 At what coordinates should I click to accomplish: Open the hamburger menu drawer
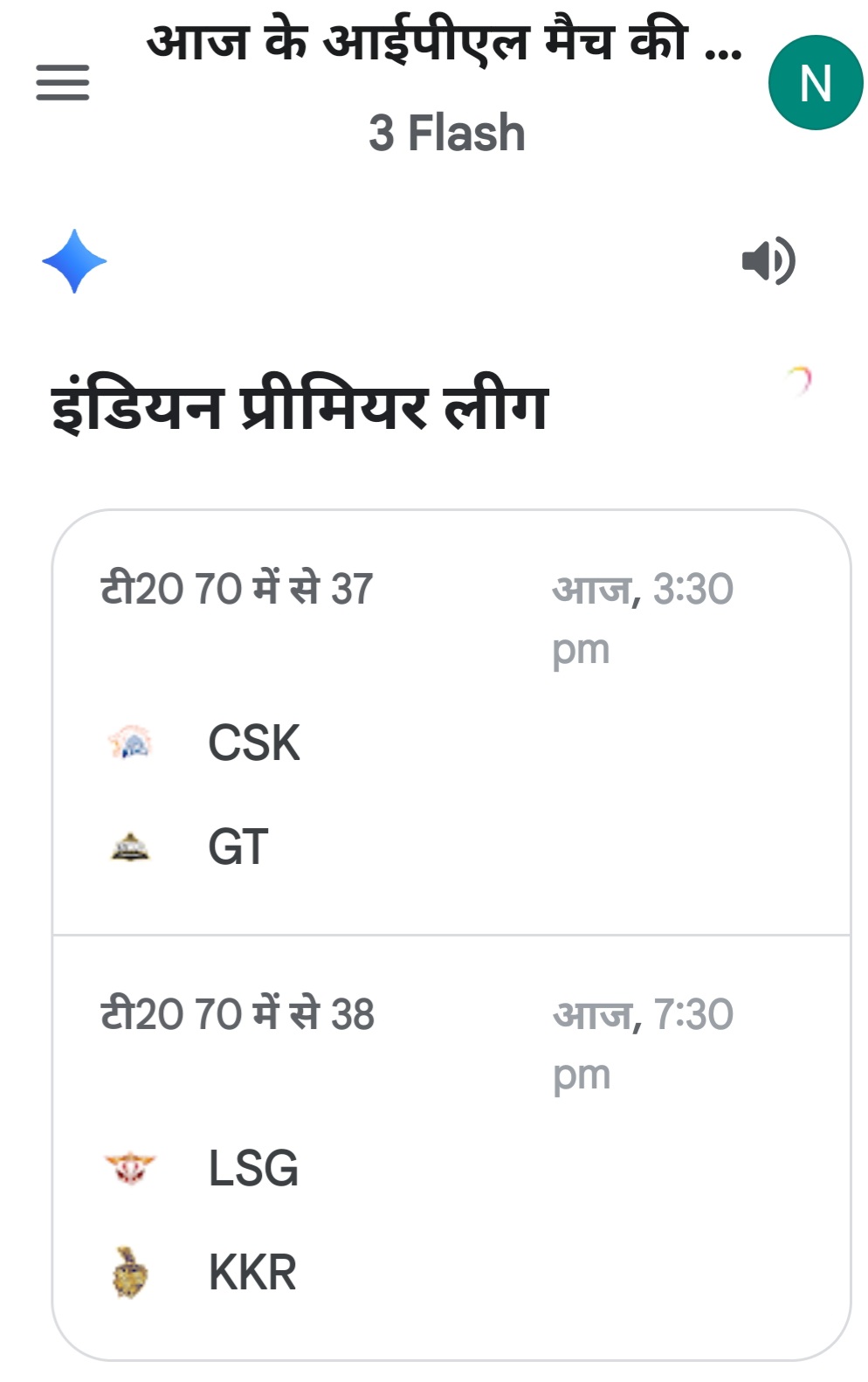pos(63,83)
